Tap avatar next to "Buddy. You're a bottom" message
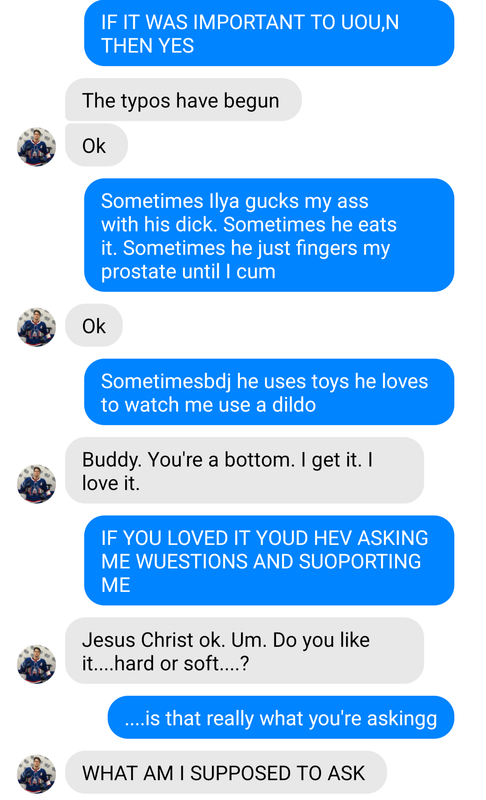This screenshot has width=486, height=800. point(36,484)
